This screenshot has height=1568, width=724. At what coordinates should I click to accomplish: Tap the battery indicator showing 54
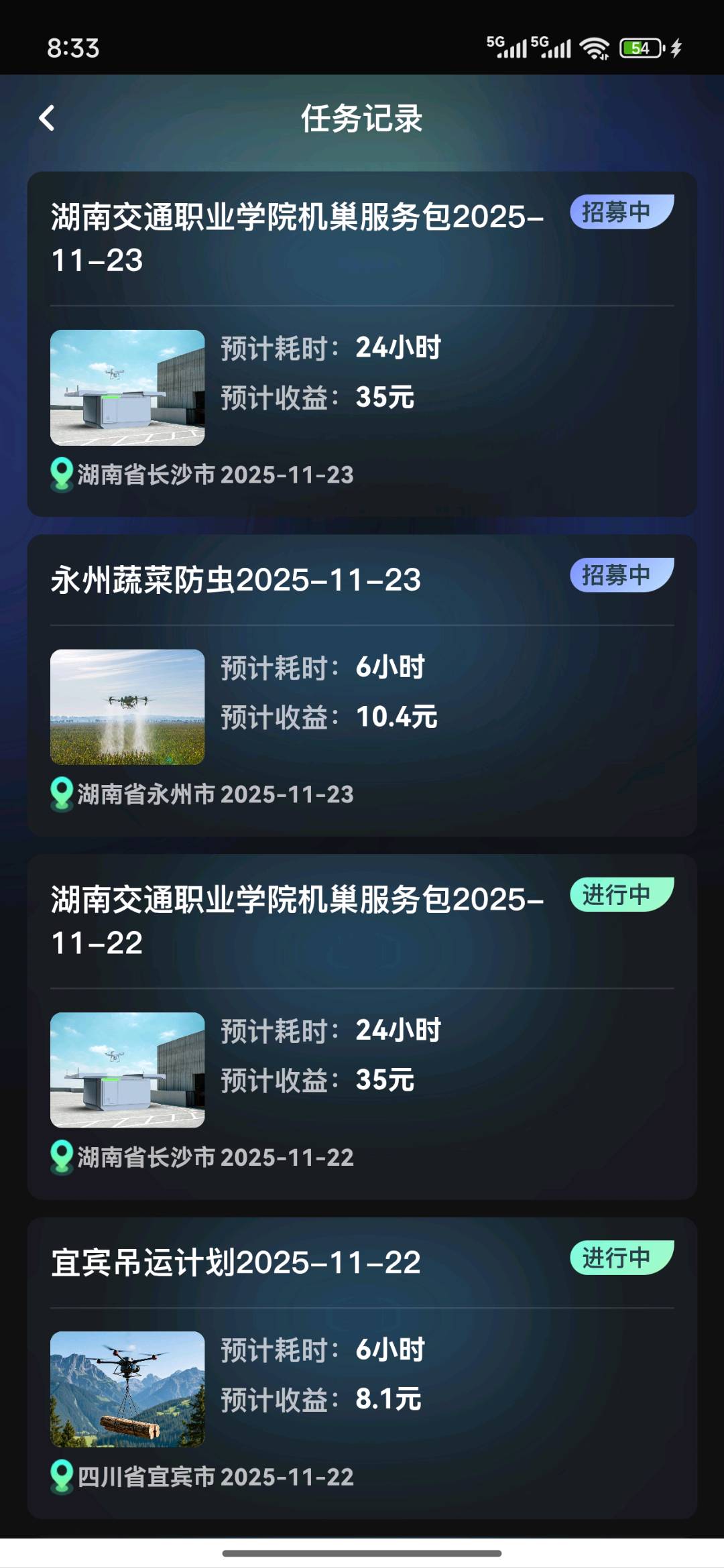point(639,48)
